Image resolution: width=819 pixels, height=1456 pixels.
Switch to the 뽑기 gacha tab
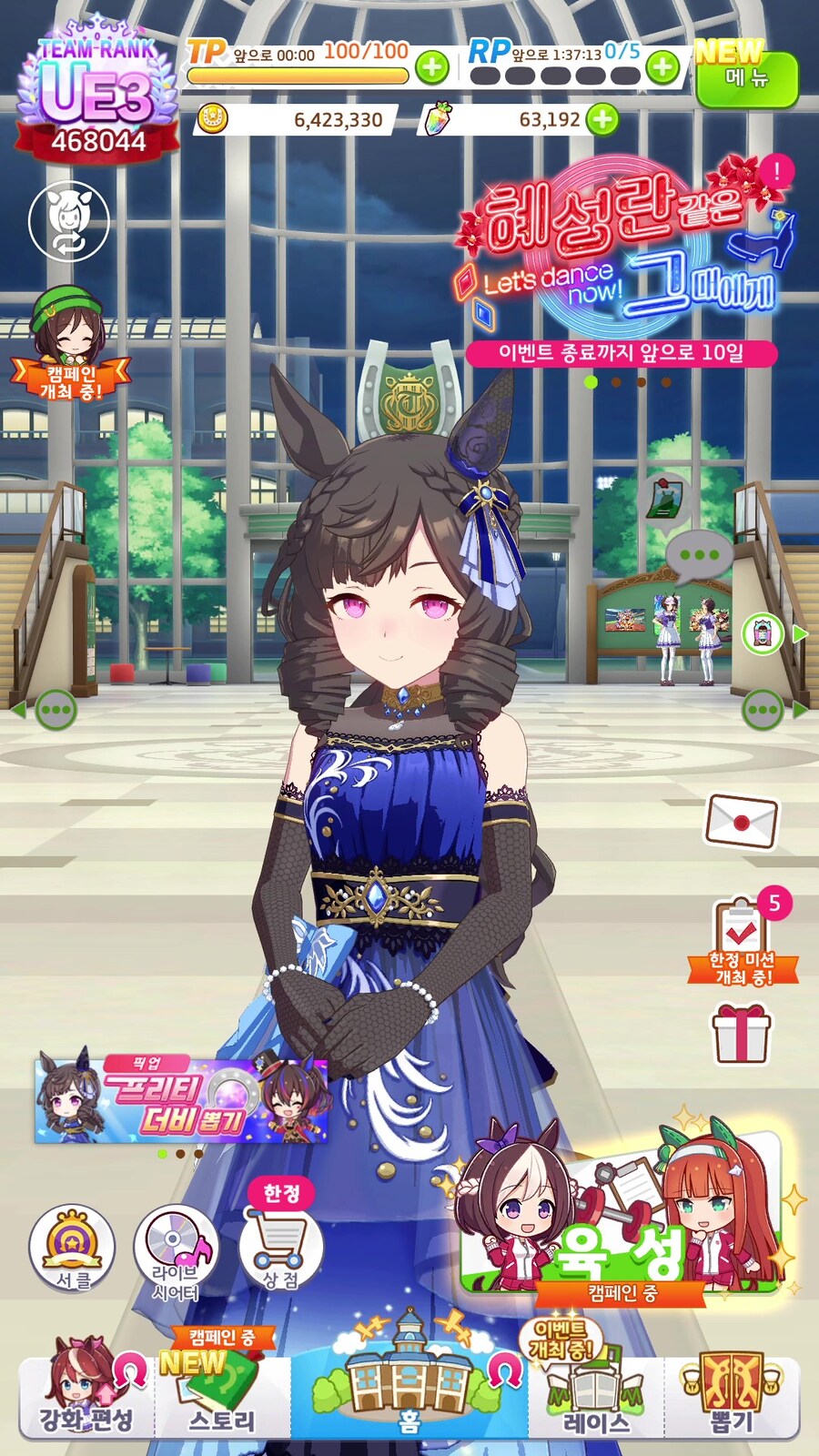[733, 1397]
